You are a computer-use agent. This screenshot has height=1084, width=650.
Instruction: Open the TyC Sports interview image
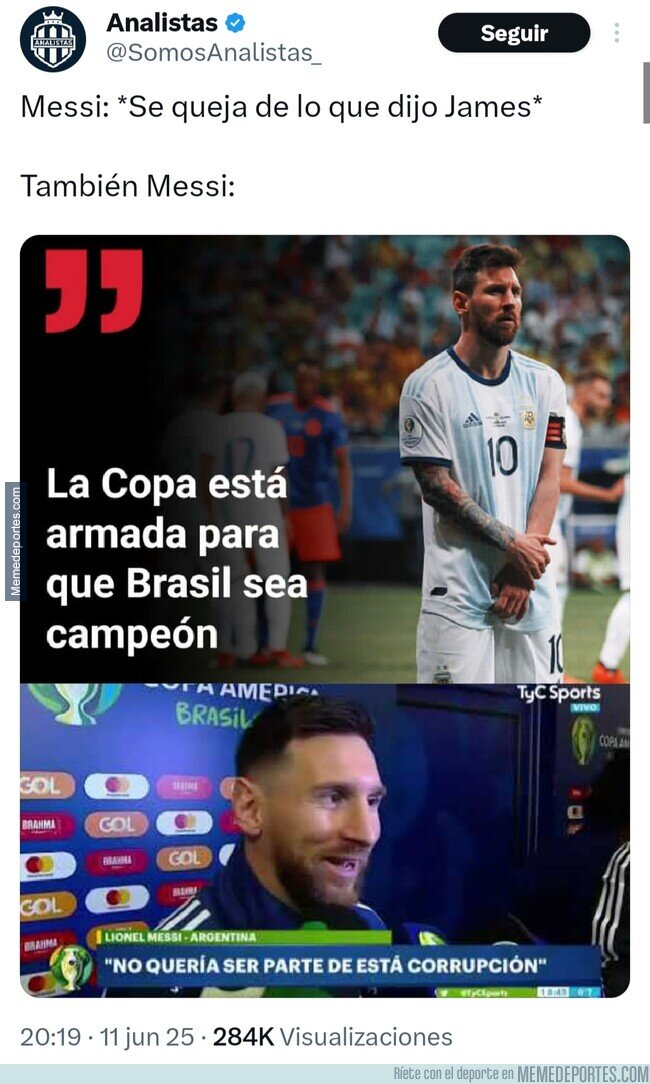[x=324, y=840]
